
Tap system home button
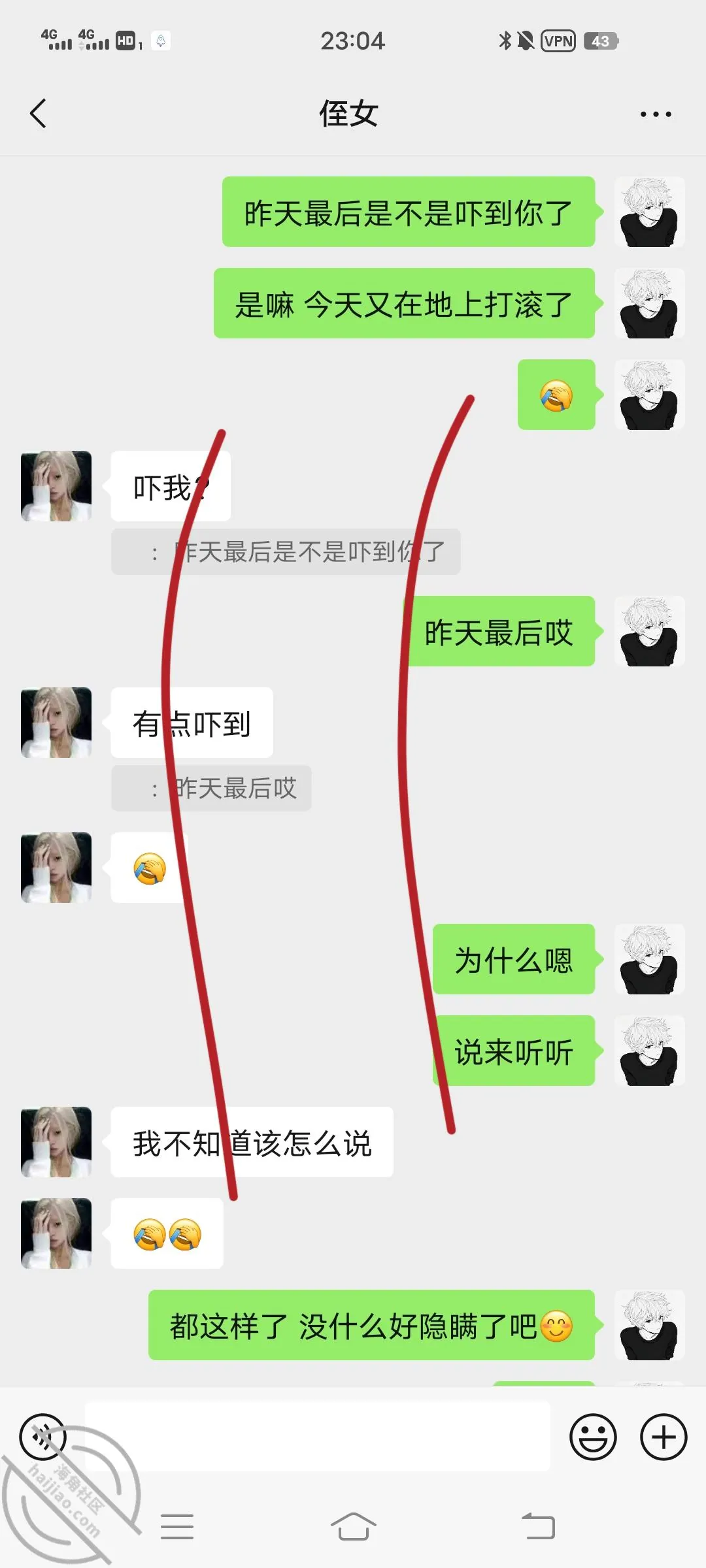(353, 1527)
